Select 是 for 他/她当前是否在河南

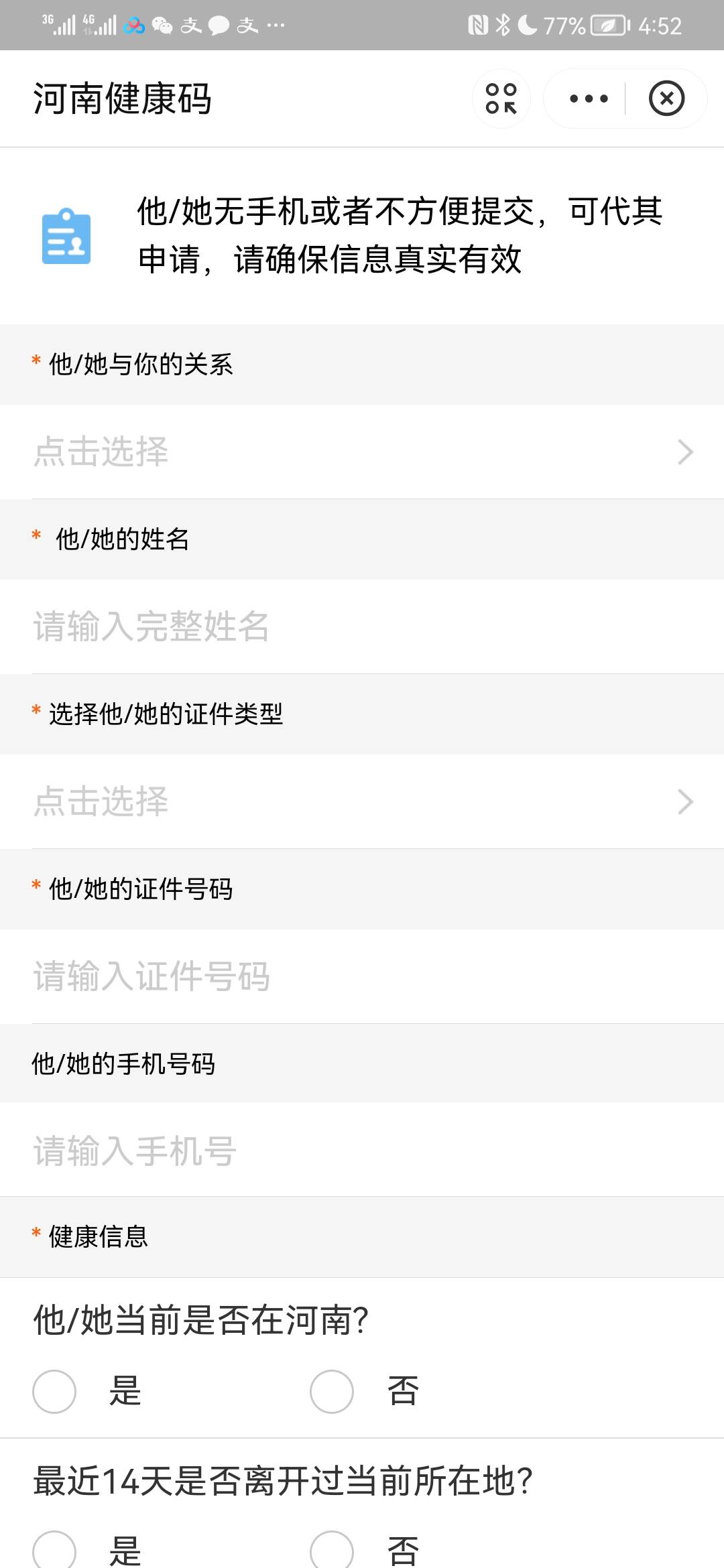pyautogui.click(x=55, y=1390)
